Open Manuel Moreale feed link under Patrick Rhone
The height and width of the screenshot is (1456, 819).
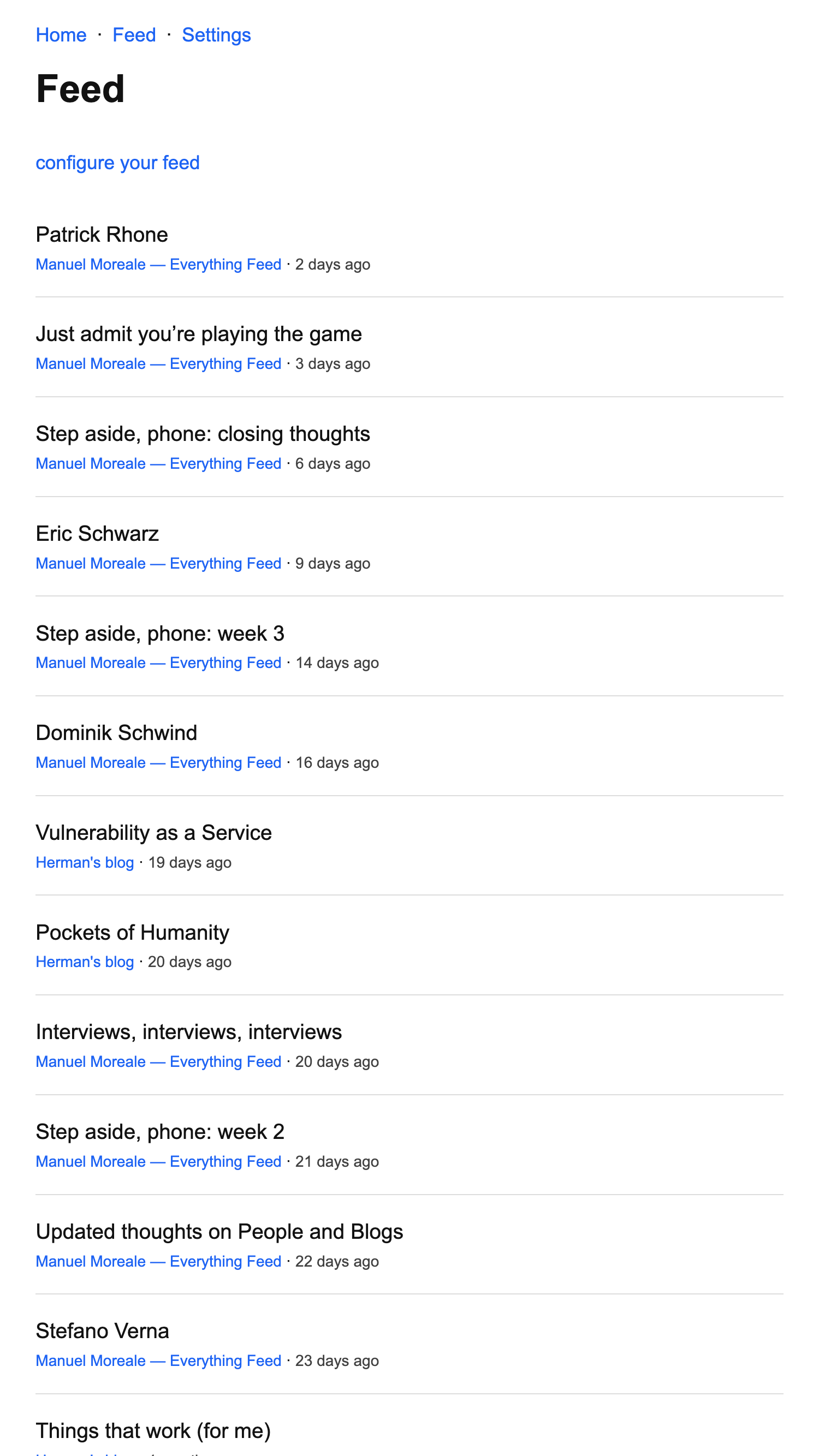pyautogui.click(x=158, y=265)
